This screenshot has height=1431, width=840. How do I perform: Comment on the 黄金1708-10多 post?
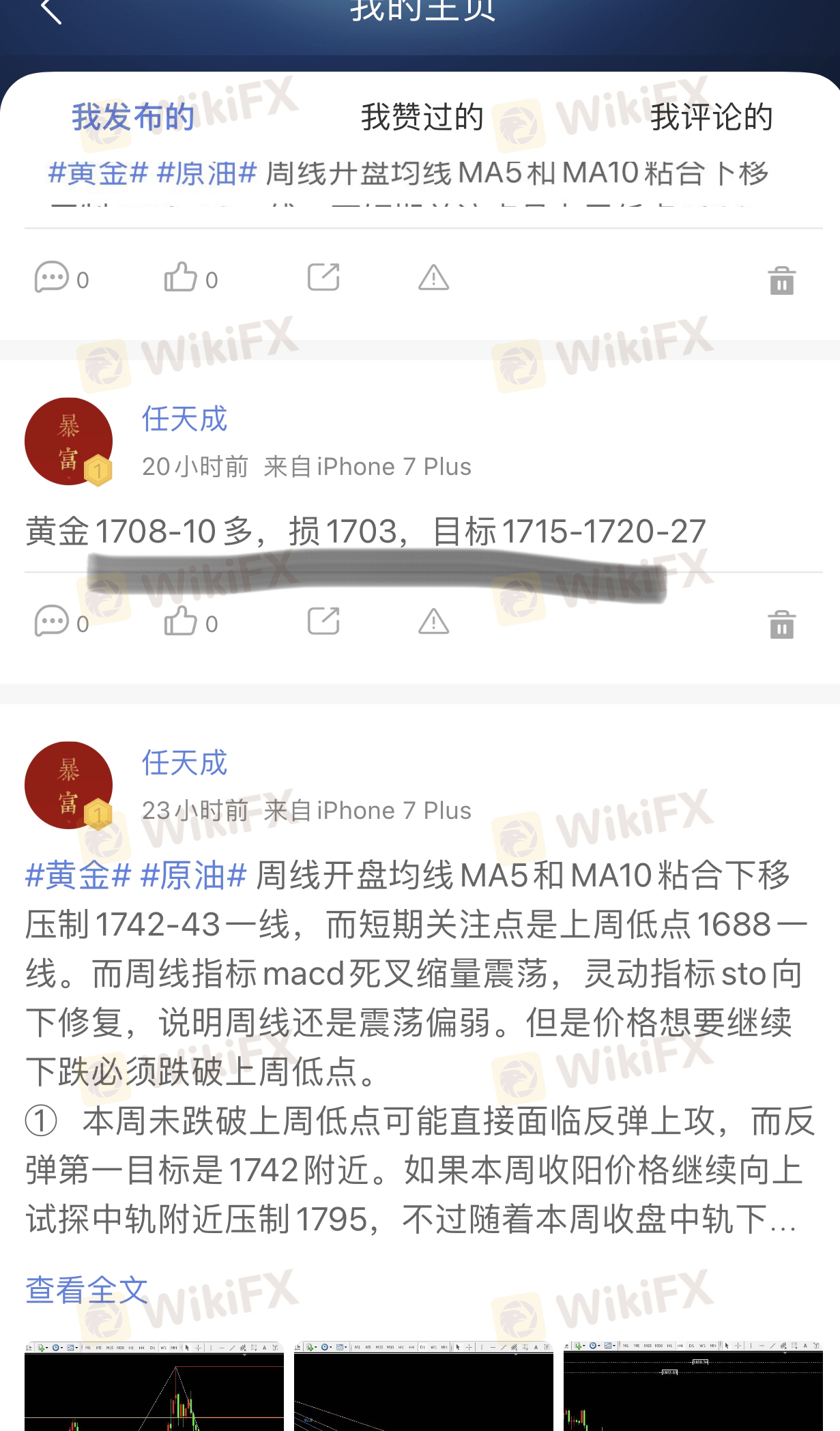(53, 622)
